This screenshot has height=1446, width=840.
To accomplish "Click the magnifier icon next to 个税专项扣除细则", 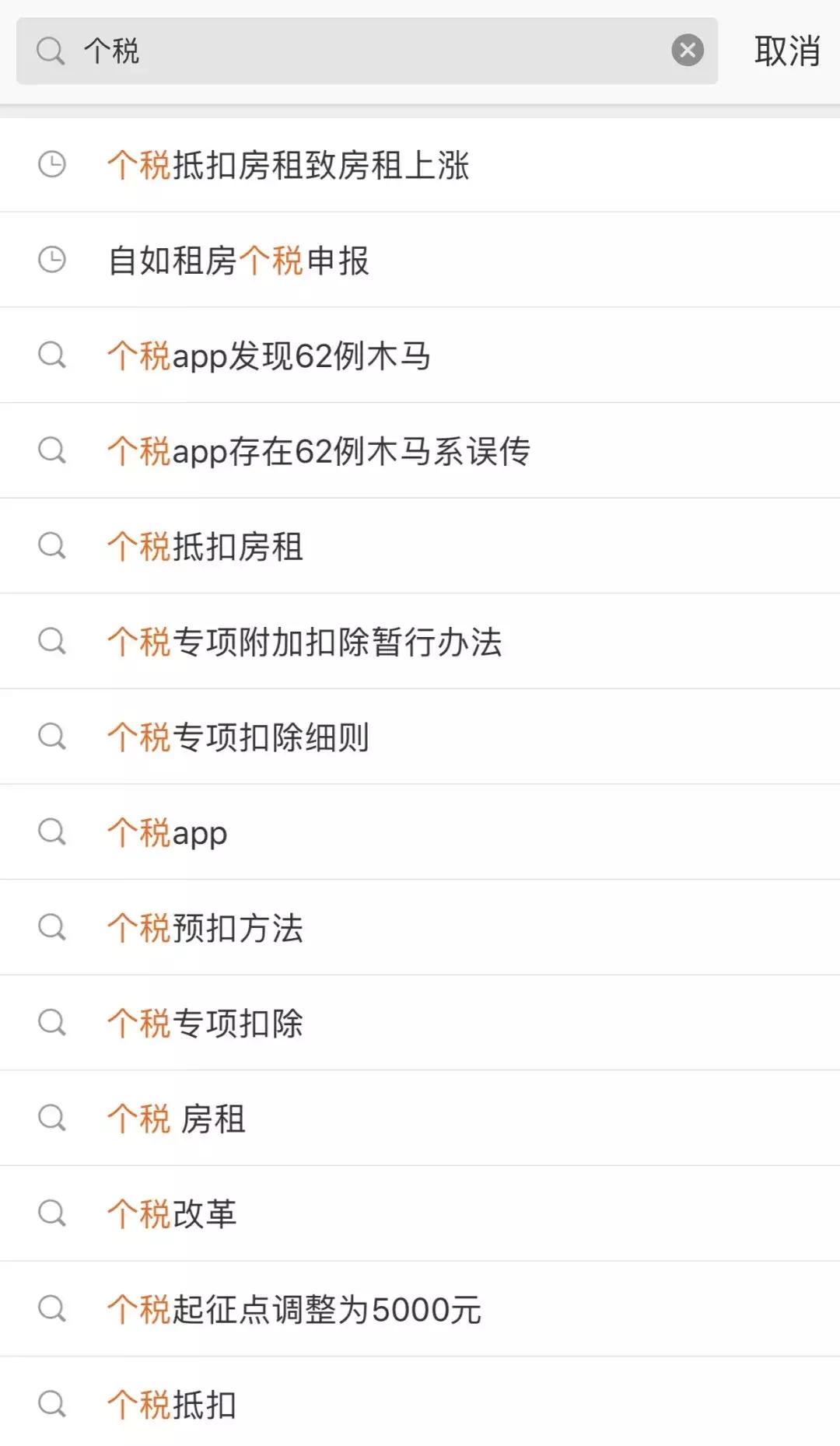I will (x=52, y=736).
